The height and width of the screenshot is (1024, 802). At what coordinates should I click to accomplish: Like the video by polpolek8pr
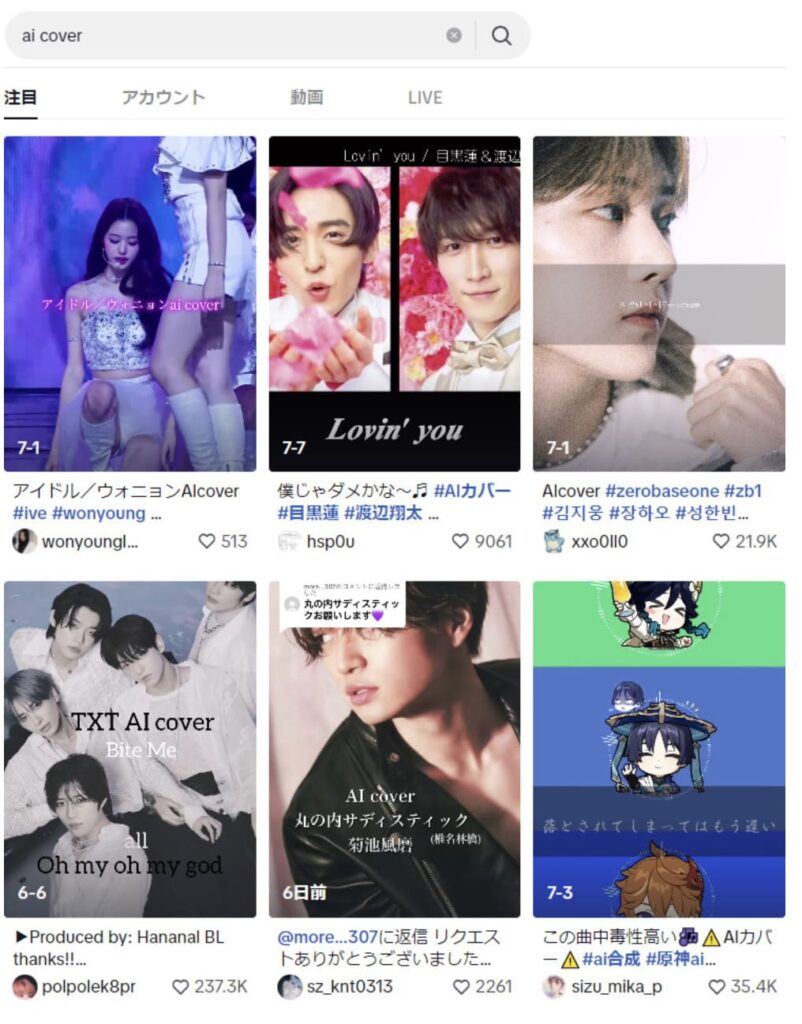pyautogui.click(x=181, y=987)
